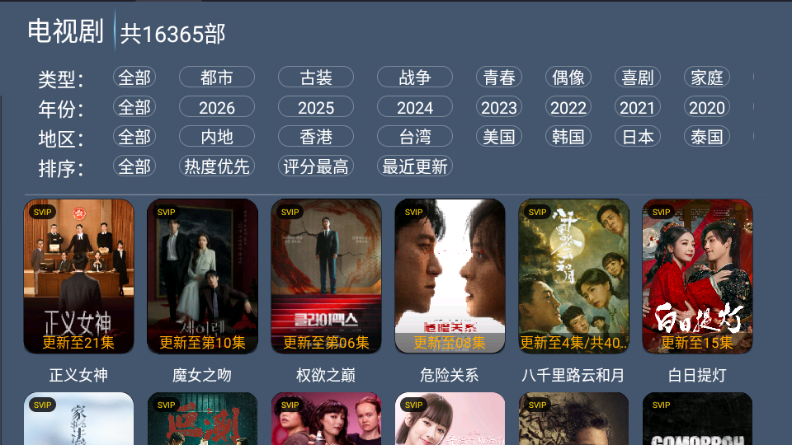Select year 2023 filter

[500, 107]
